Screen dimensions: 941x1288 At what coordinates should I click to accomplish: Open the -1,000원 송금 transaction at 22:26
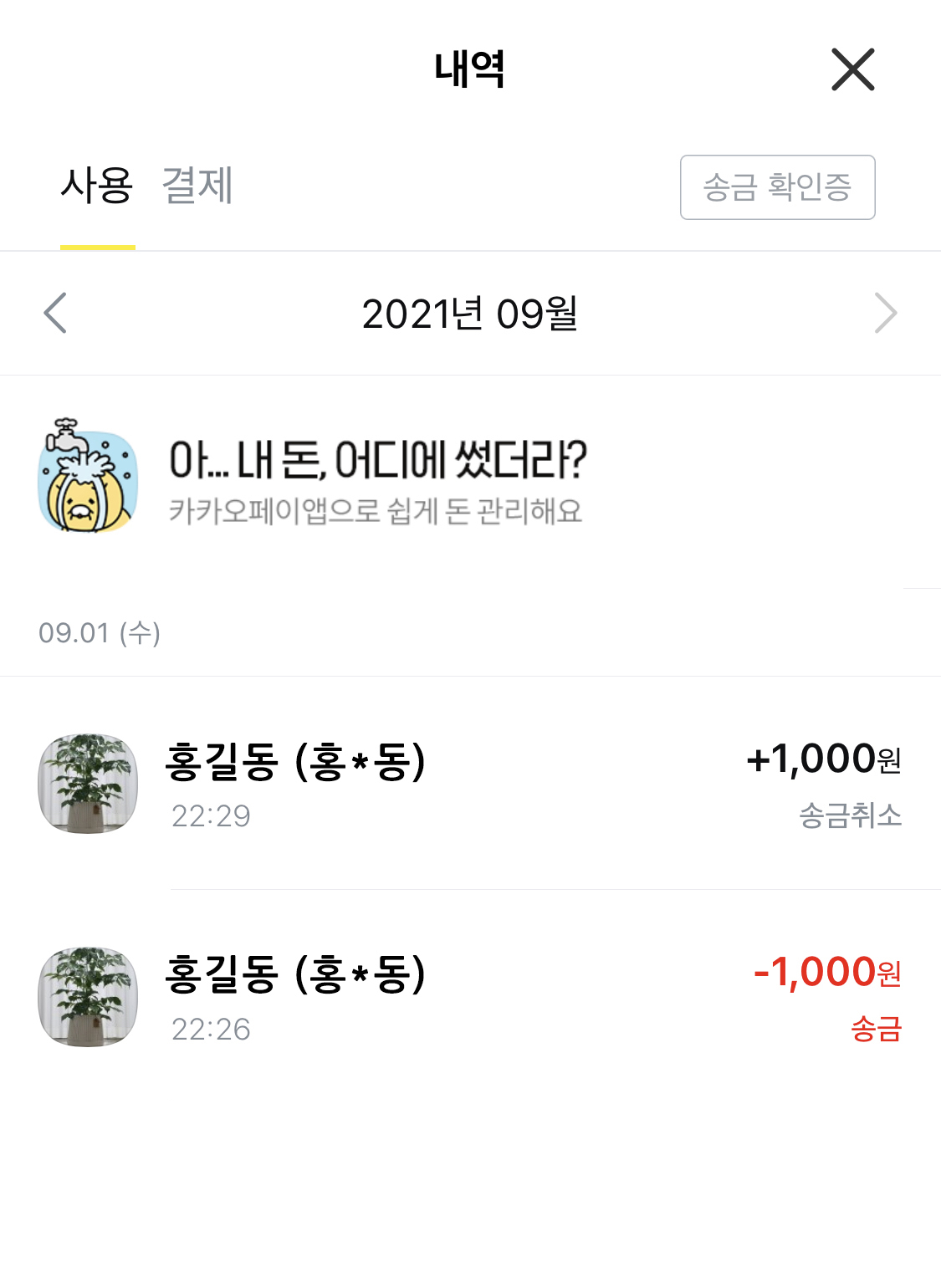tap(470, 997)
